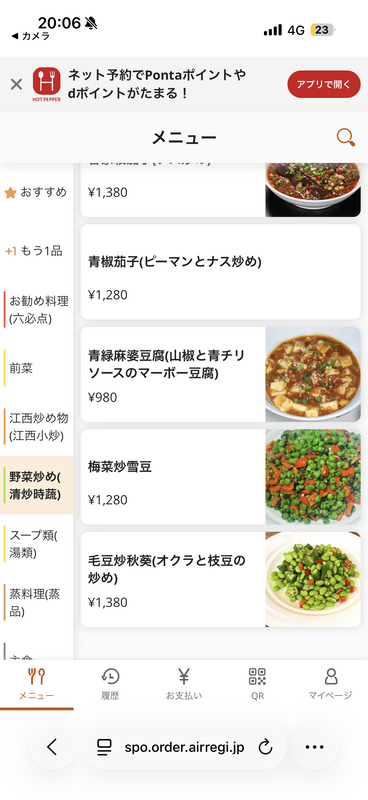
Task: Open the 青緑麻婆豆腐 dish card
Action: point(220,374)
